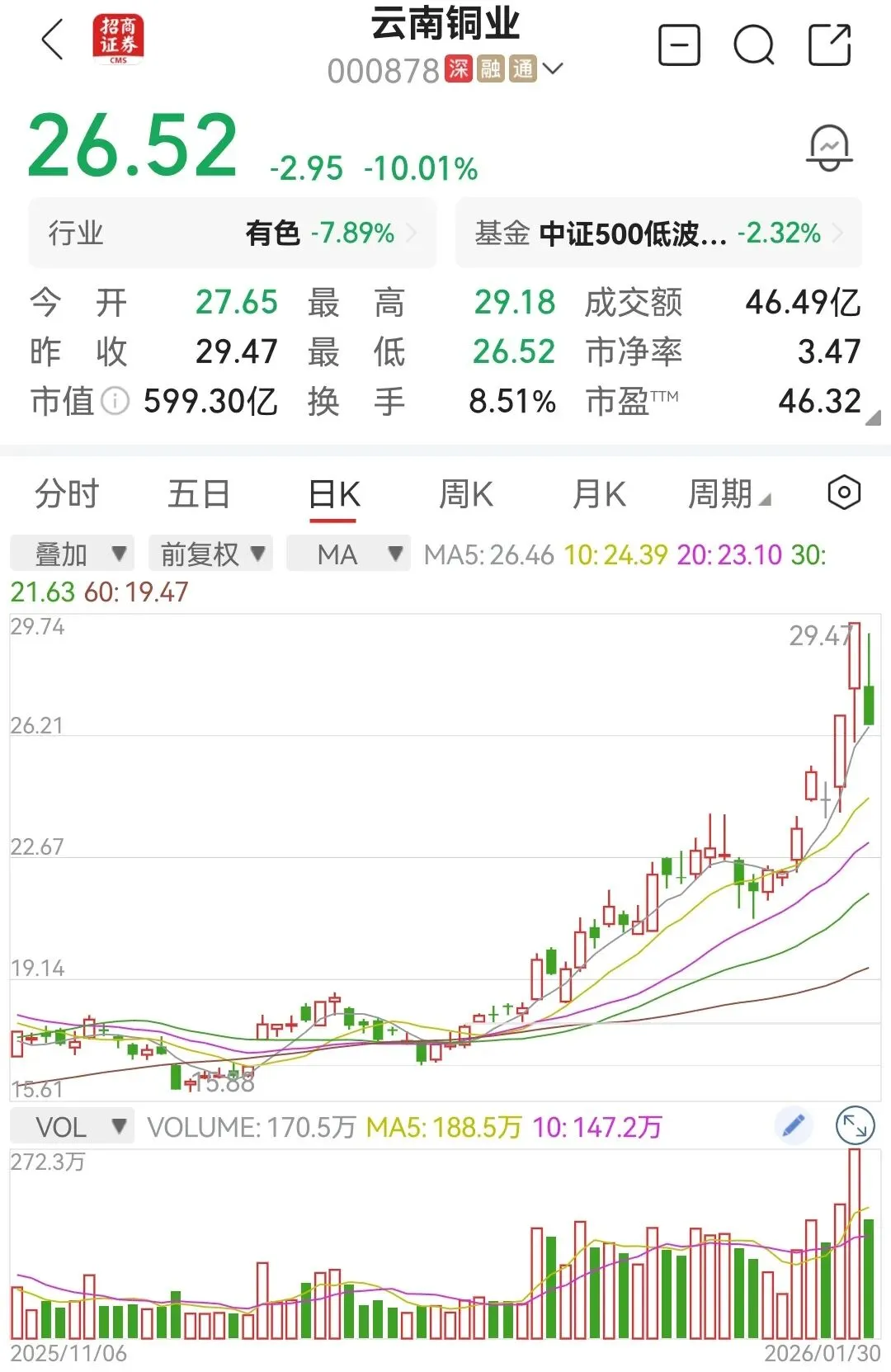Set a price alert with the bell icon
Image resolution: width=891 pixels, height=1372 pixels.
tap(828, 149)
